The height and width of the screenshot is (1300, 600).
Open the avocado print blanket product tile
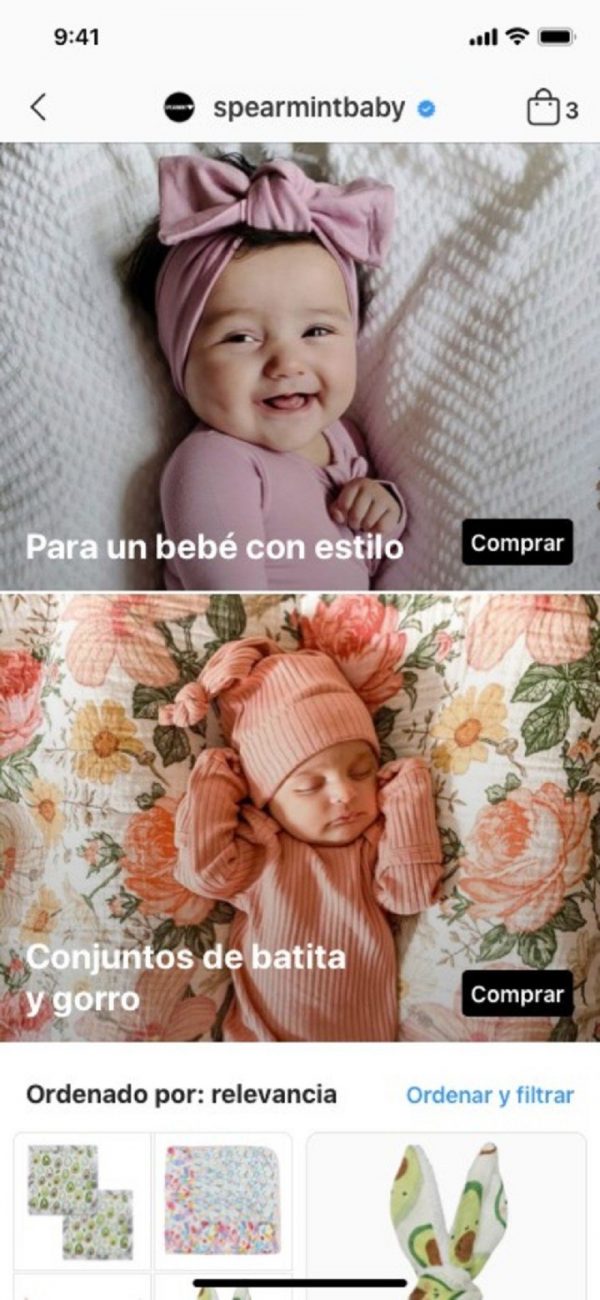(x=82, y=1201)
